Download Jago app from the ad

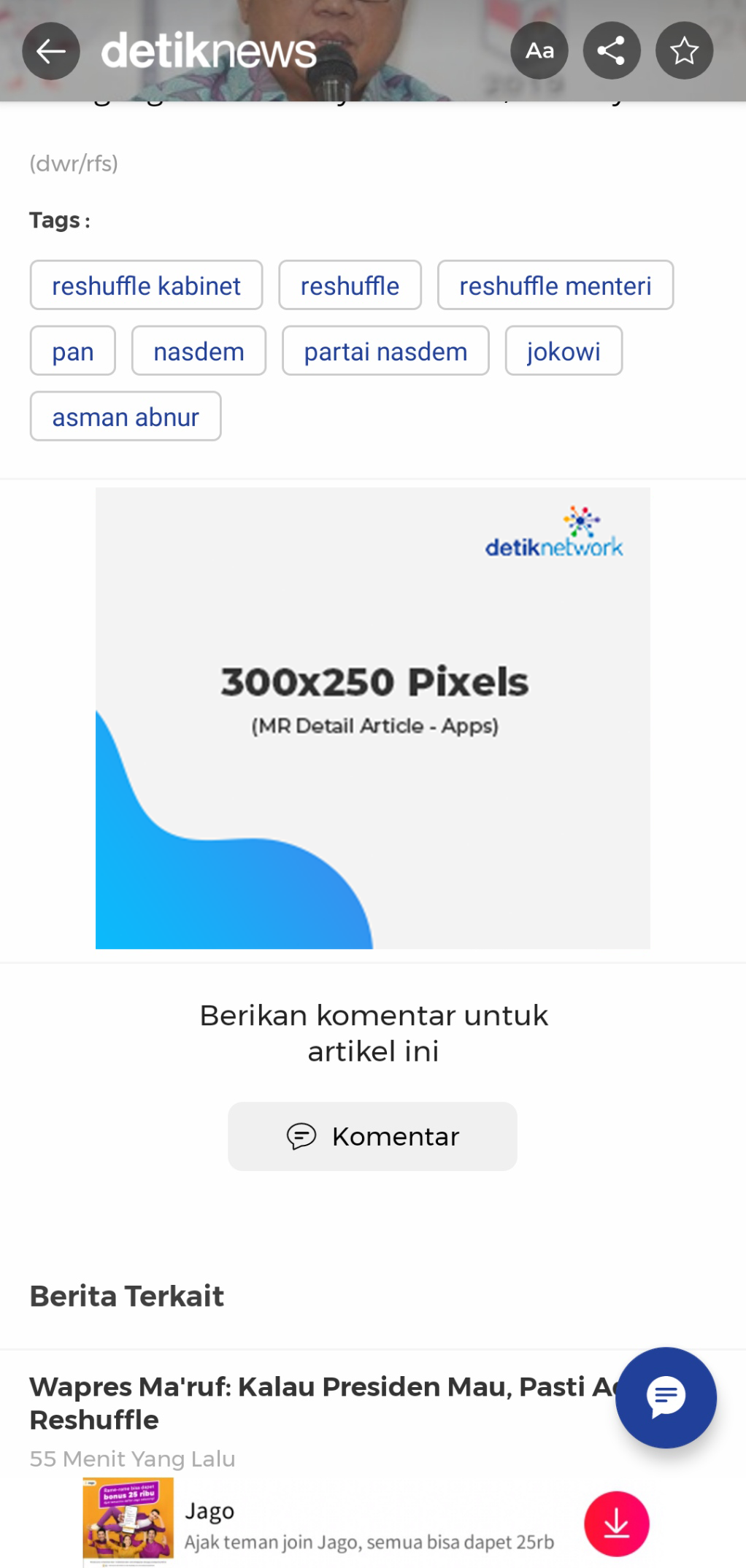pyautogui.click(x=616, y=1523)
